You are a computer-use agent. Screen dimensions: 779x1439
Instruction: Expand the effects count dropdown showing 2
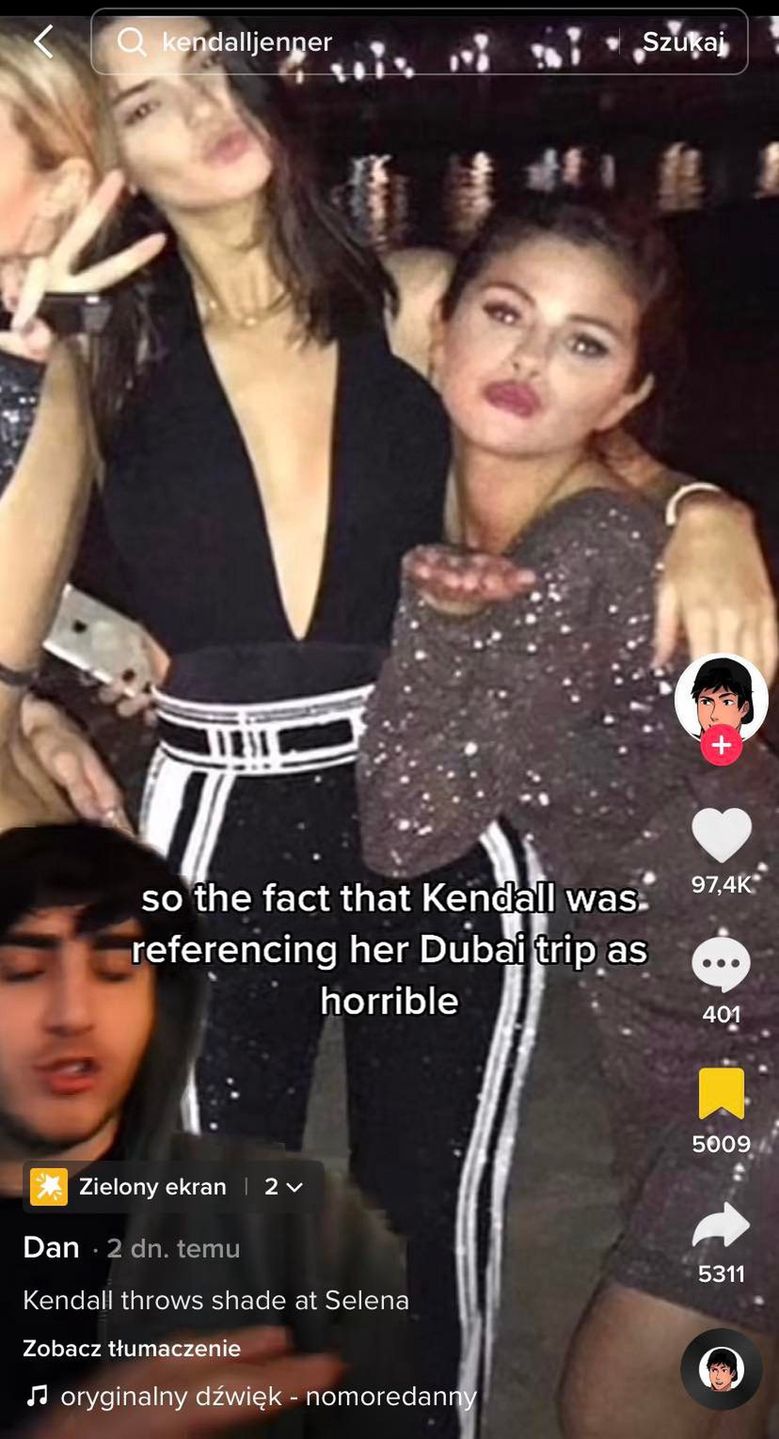(283, 1187)
